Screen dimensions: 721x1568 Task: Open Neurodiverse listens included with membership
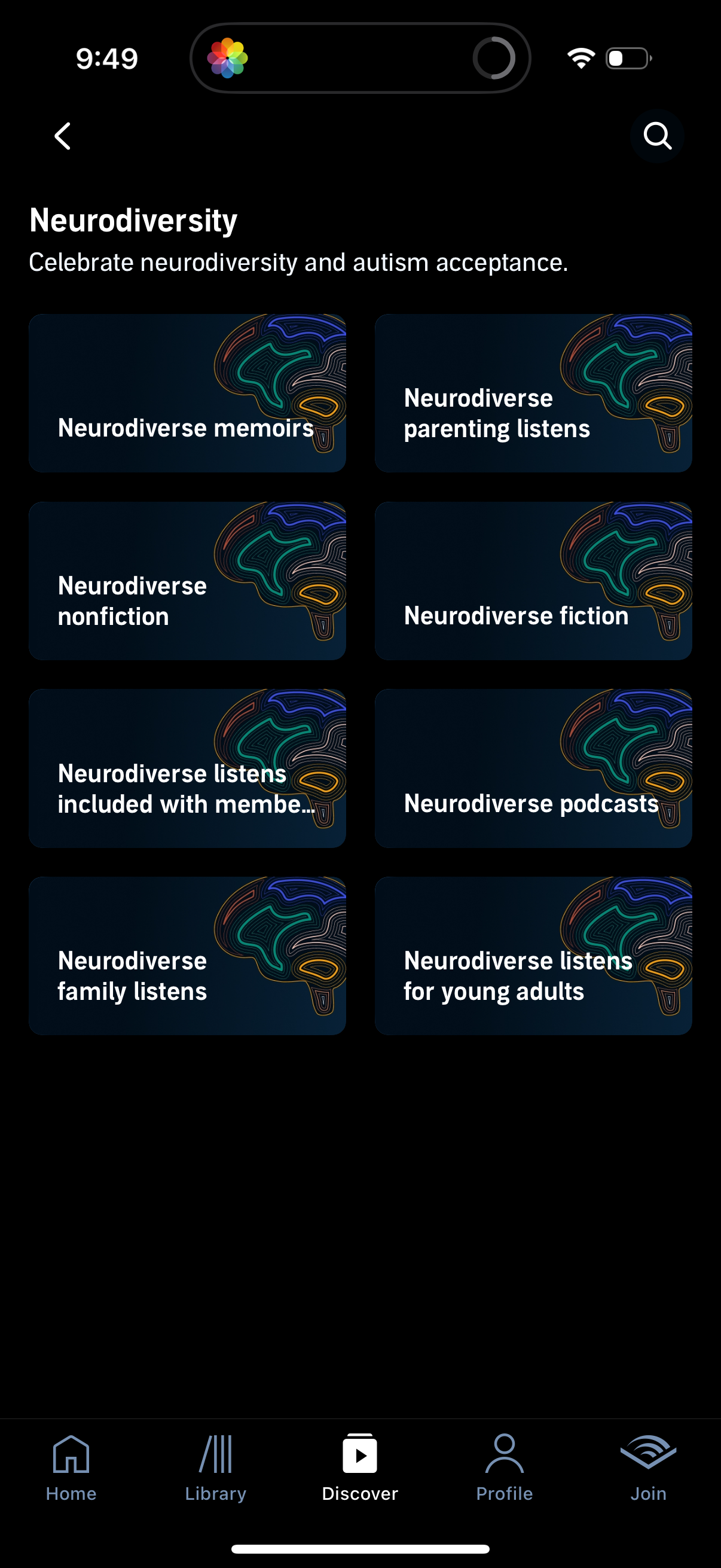(187, 768)
